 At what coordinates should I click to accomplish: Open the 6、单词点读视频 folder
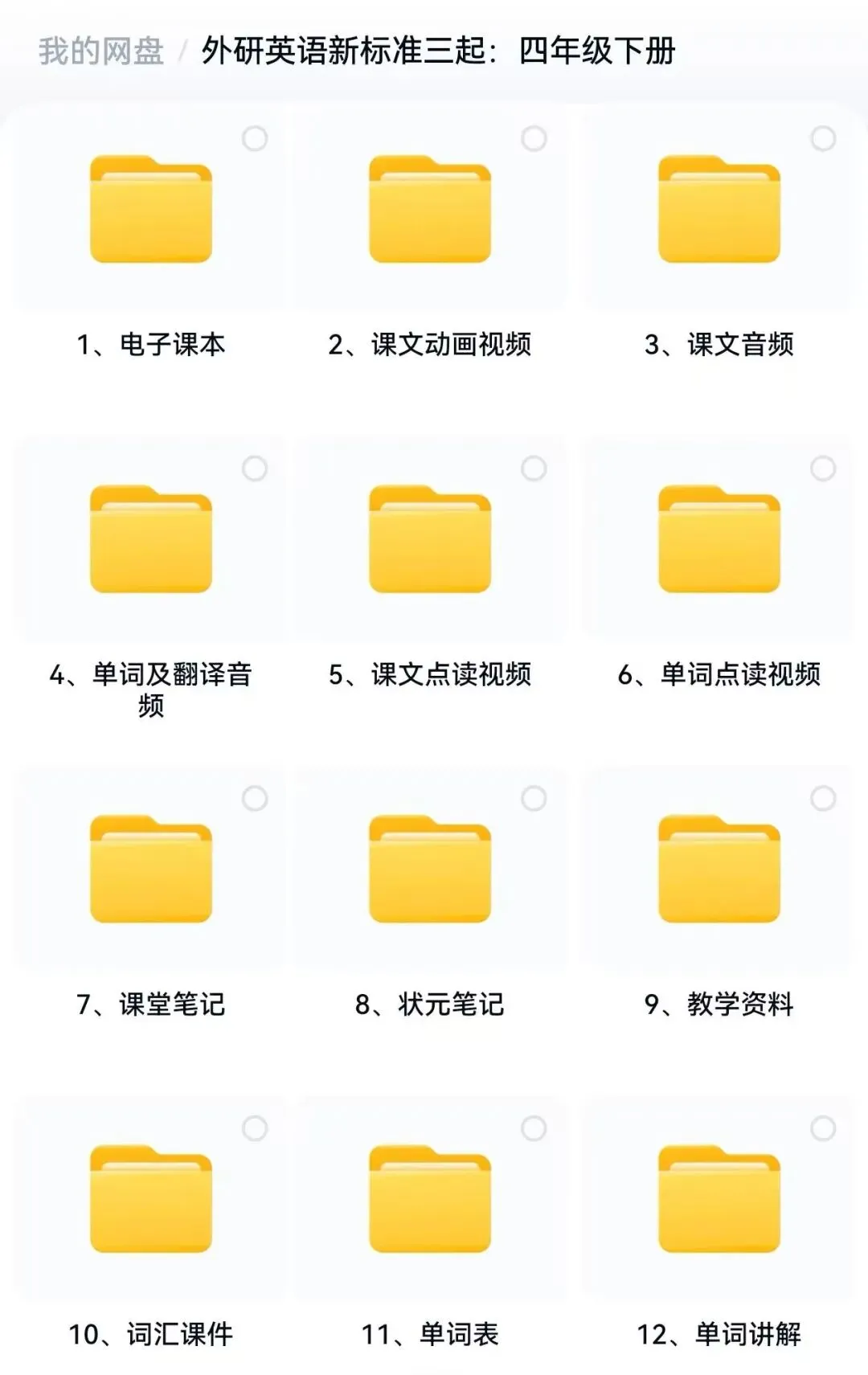click(x=719, y=540)
